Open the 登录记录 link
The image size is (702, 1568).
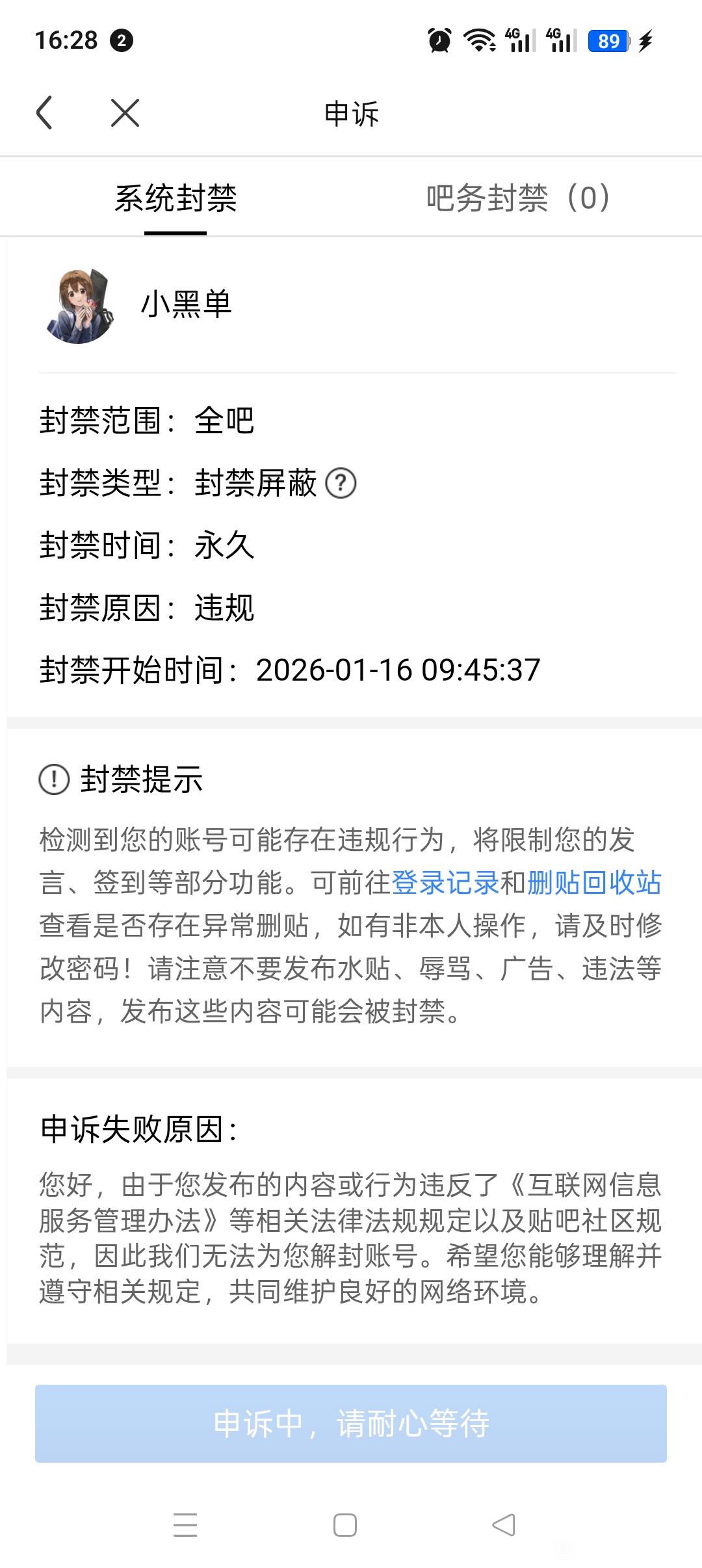click(445, 883)
